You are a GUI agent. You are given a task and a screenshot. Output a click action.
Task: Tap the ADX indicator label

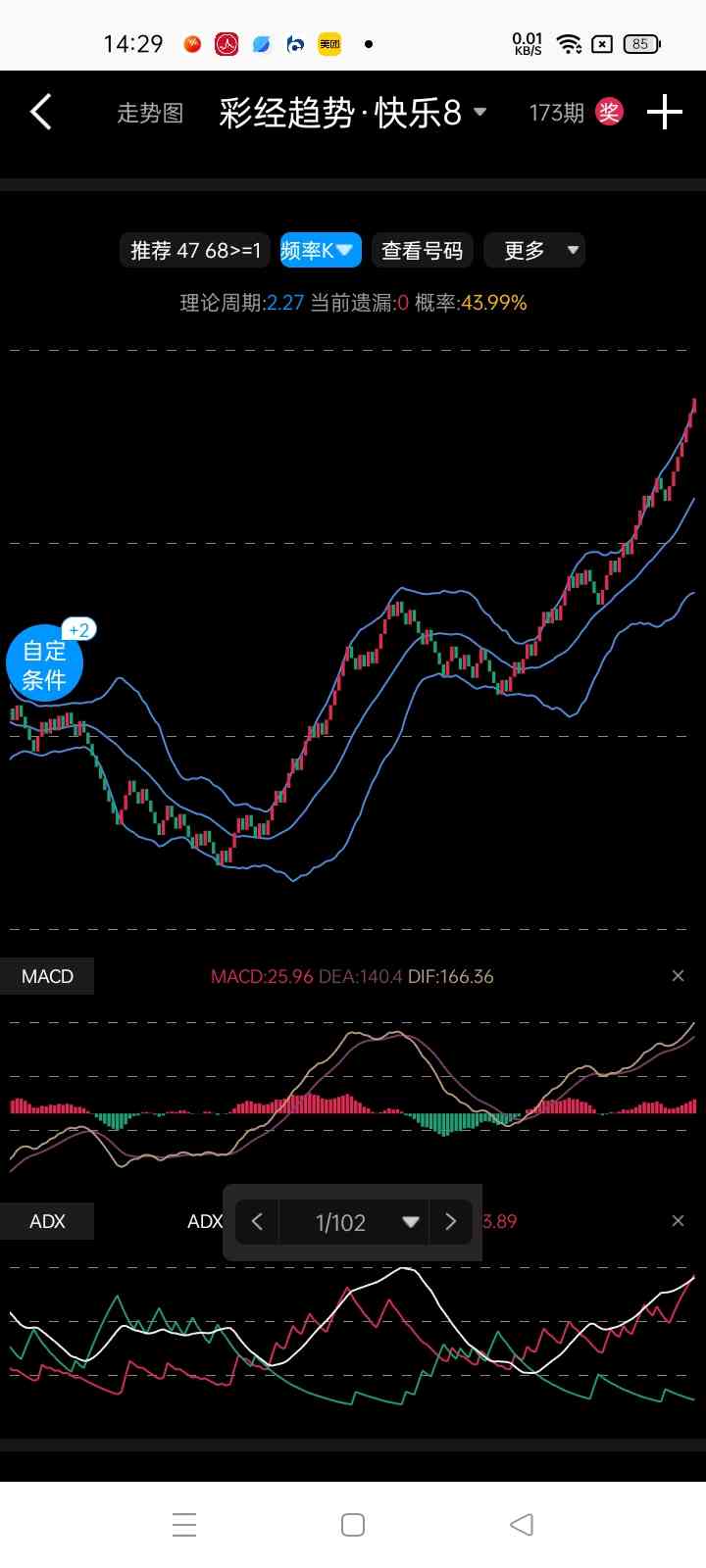[x=47, y=1221]
